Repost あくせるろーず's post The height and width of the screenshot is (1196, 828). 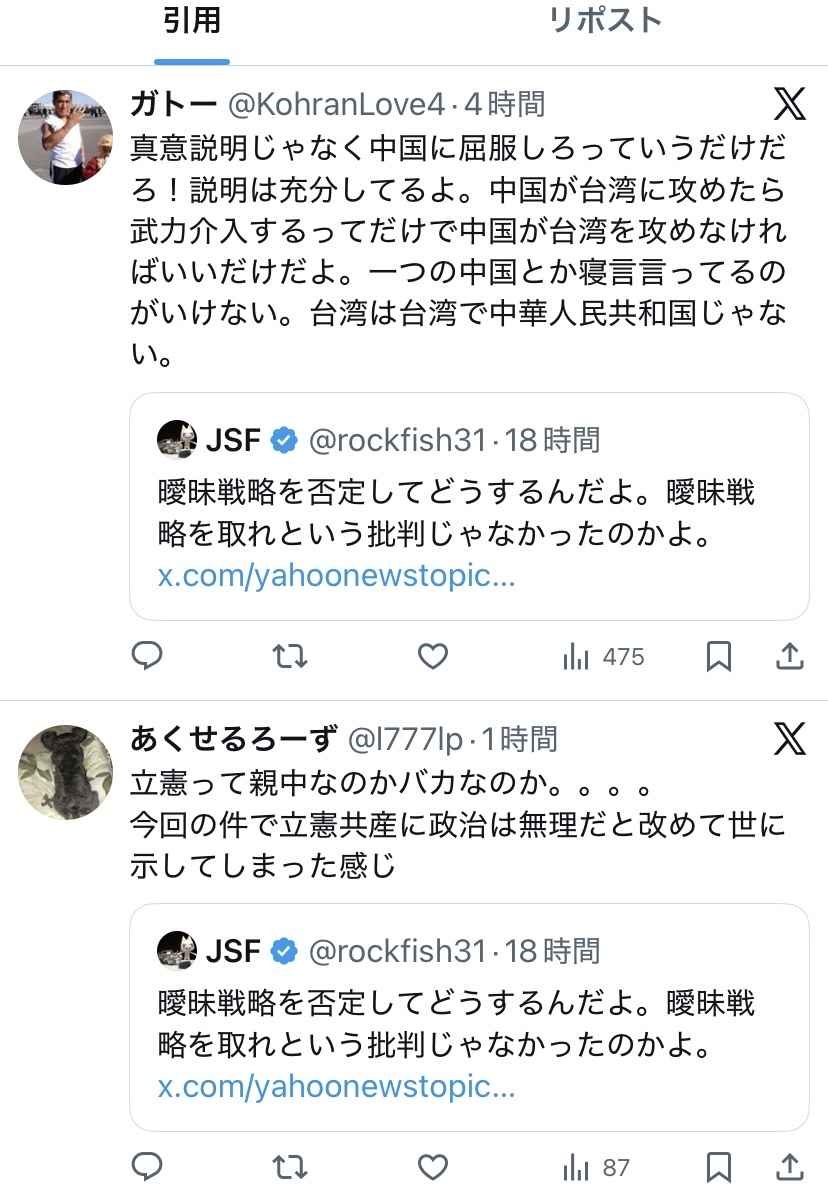(x=290, y=1166)
